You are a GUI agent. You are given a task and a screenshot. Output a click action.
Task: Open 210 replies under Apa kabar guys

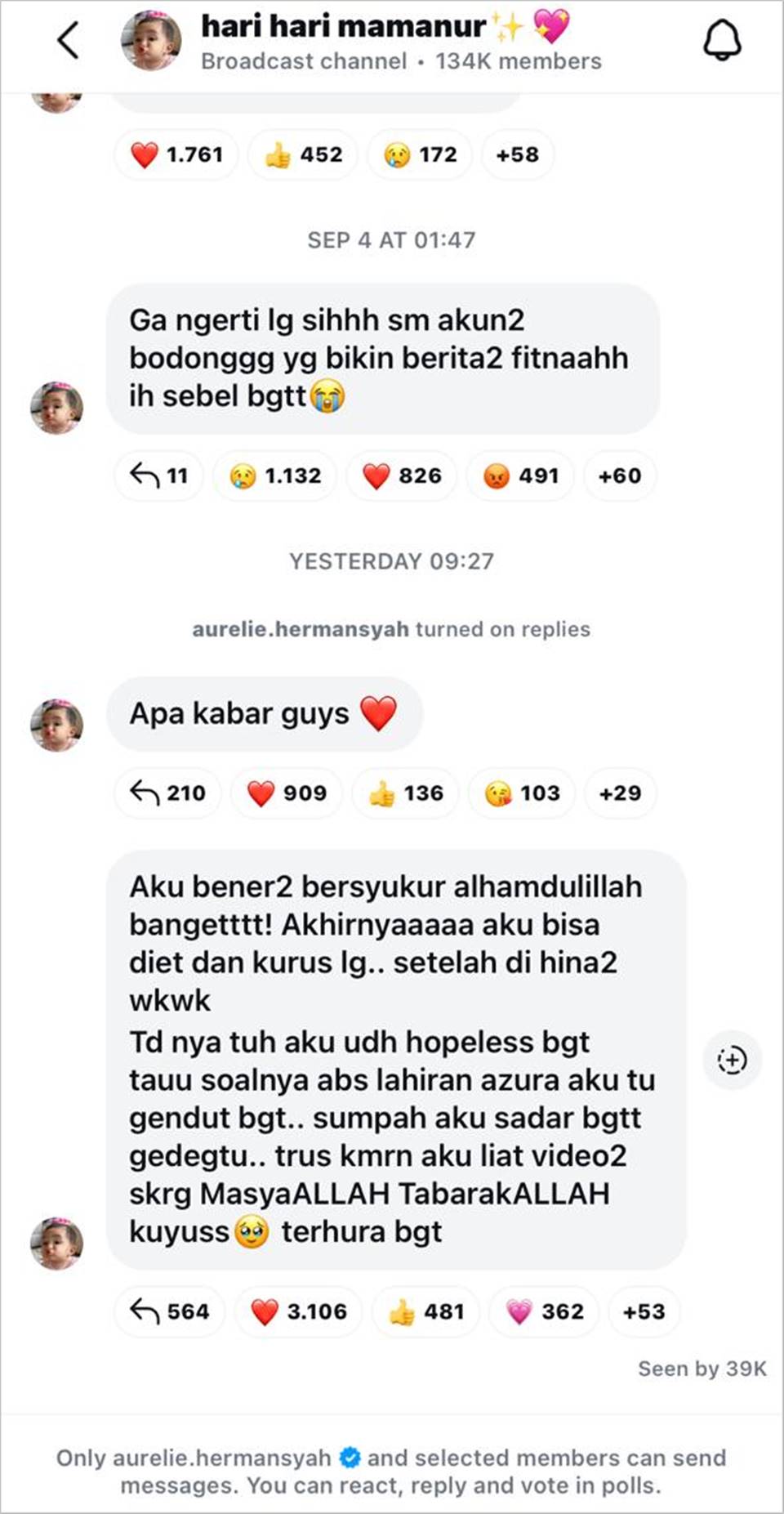(168, 793)
